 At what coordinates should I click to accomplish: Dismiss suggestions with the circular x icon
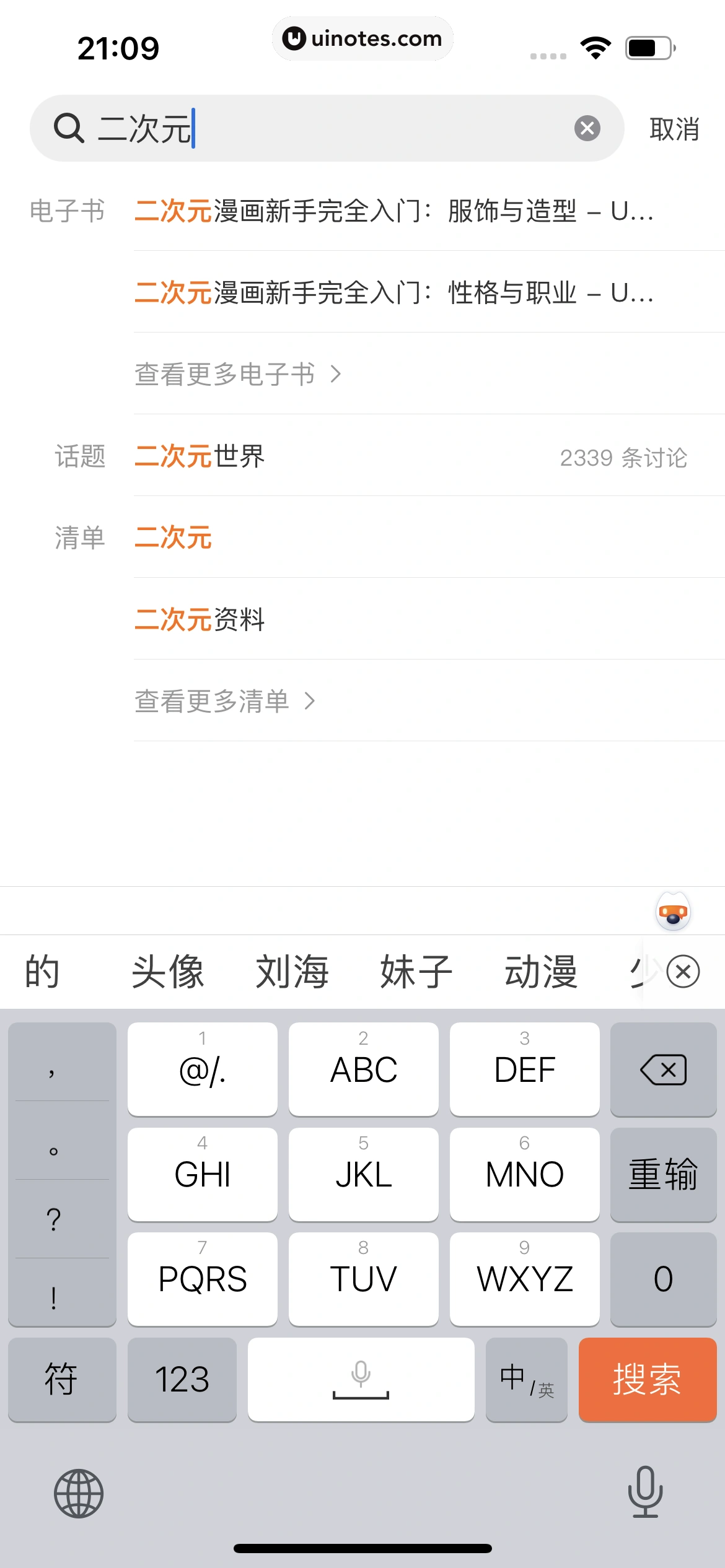[682, 971]
